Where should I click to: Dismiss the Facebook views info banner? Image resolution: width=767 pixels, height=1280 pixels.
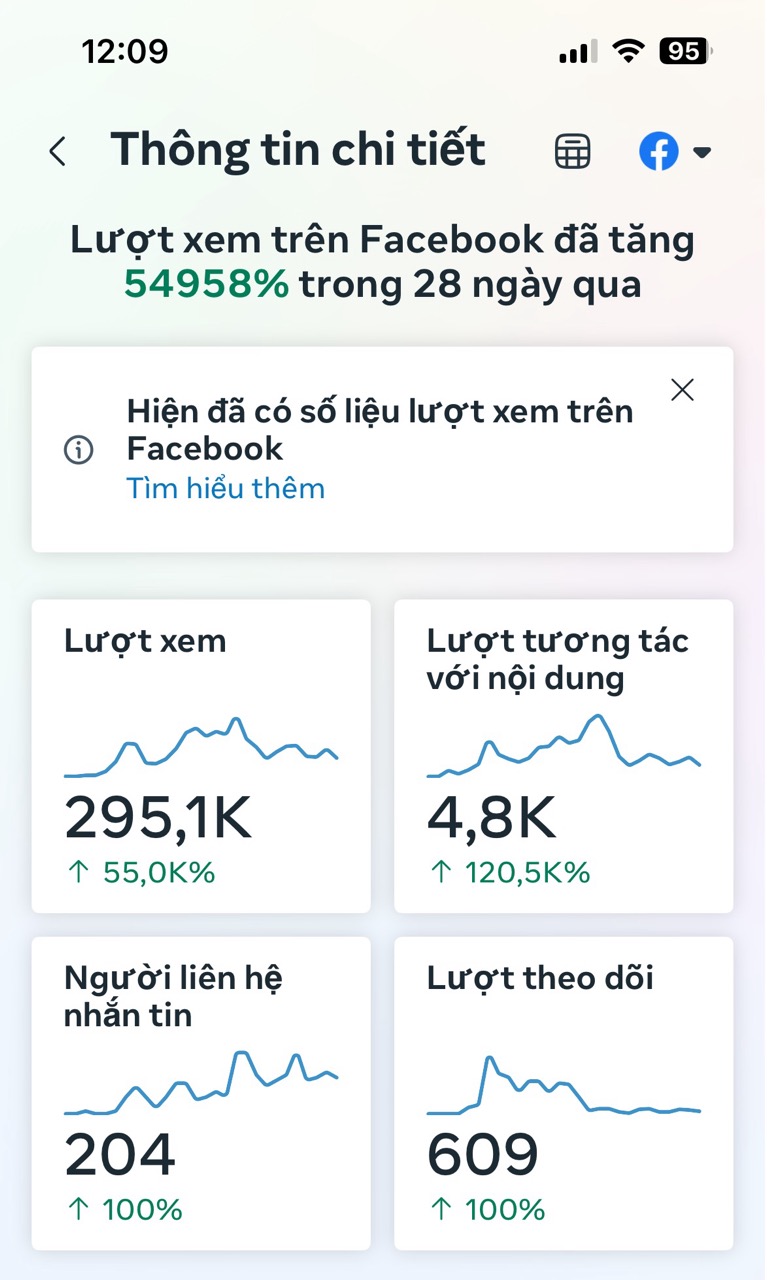(682, 390)
